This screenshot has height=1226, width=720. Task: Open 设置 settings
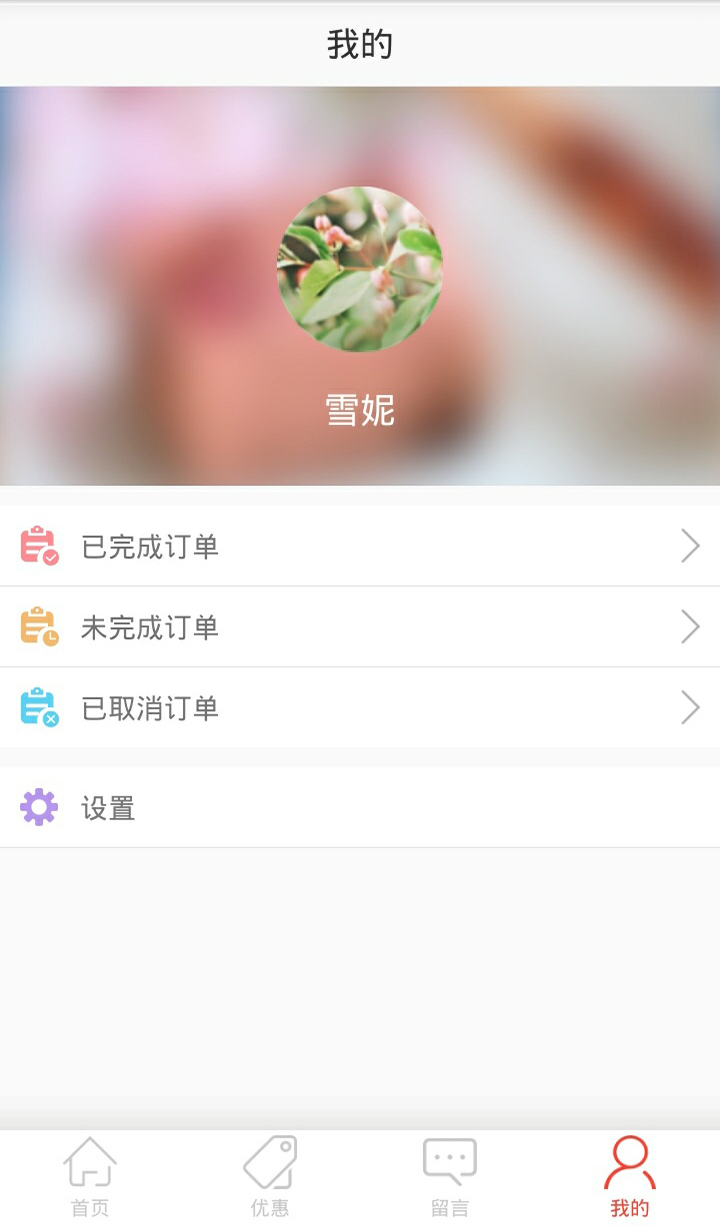point(360,808)
